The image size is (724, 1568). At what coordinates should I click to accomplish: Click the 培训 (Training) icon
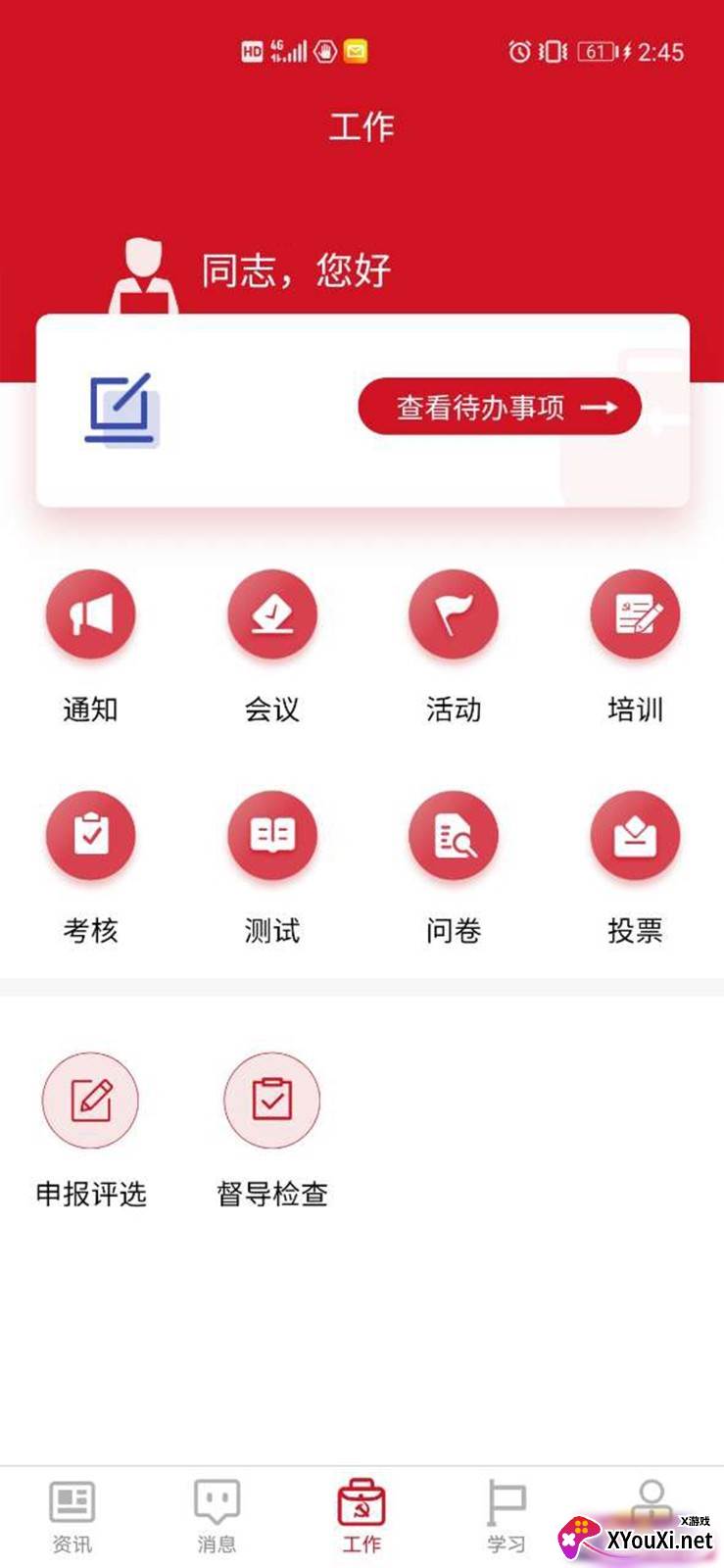pos(635,614)
